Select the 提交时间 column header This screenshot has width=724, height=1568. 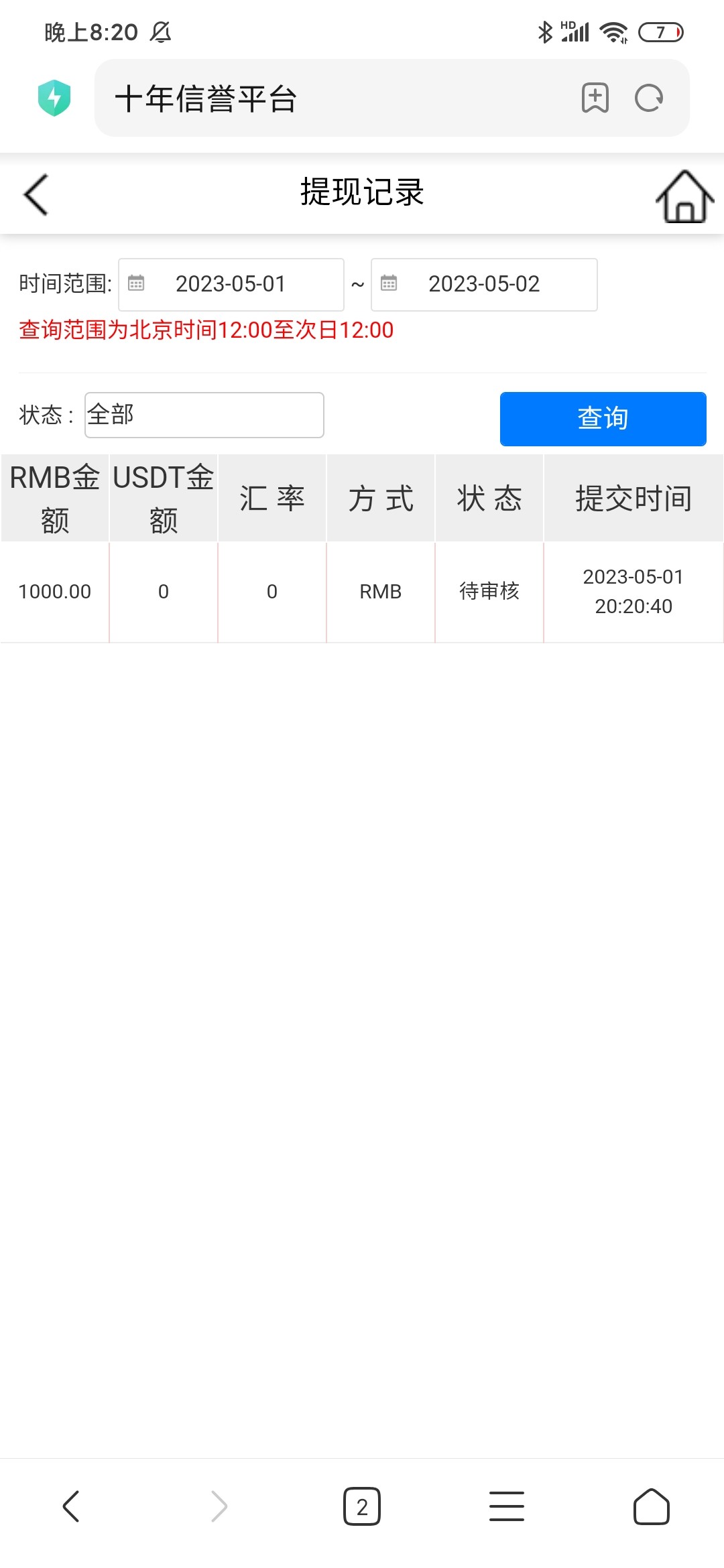pos(631,497)
